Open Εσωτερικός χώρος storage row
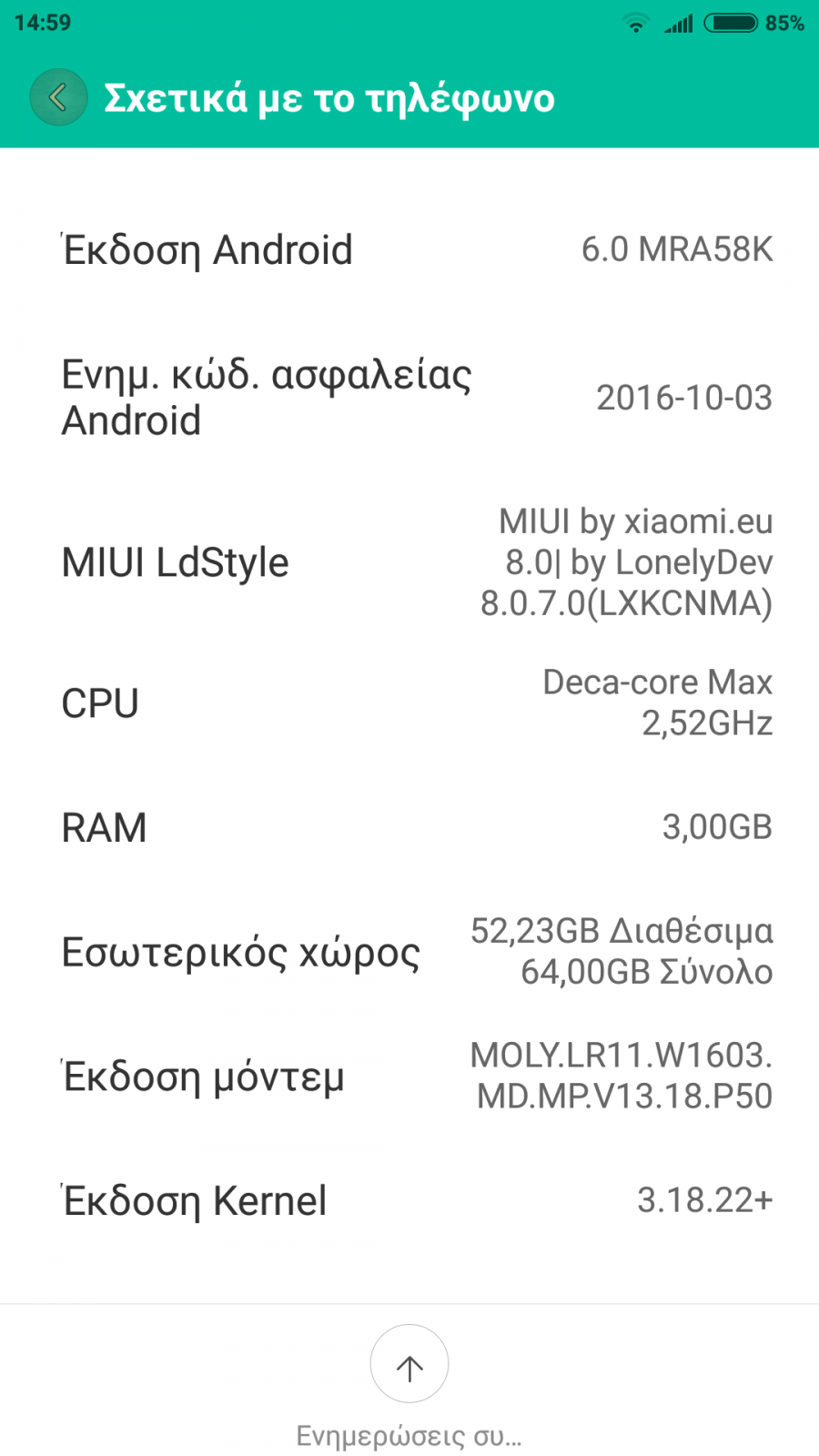 (x=409, y=952)
